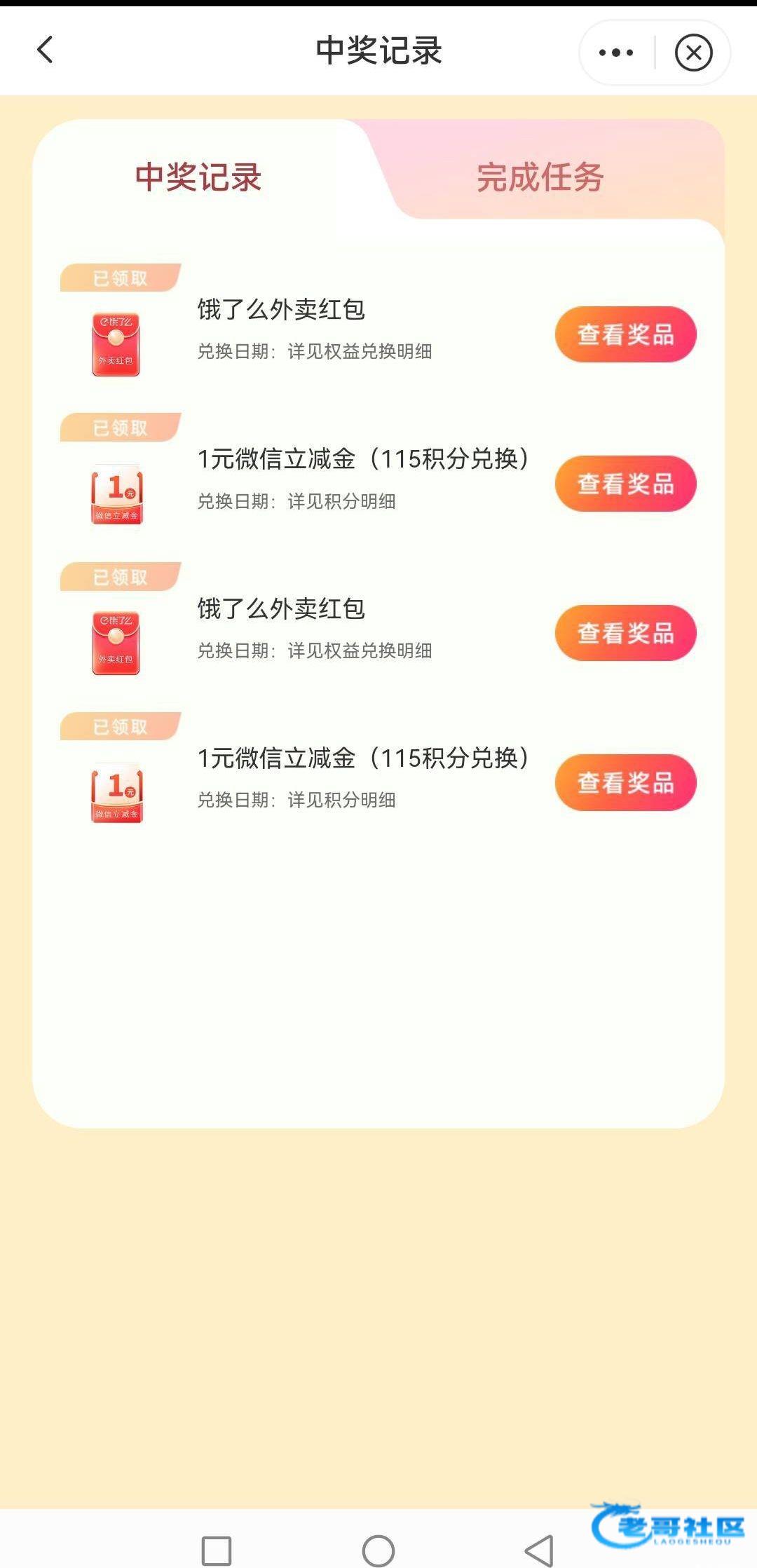
Task: Tap 查看奖品 for the first 1元微信立减金
Action: [x=625, y=484]
